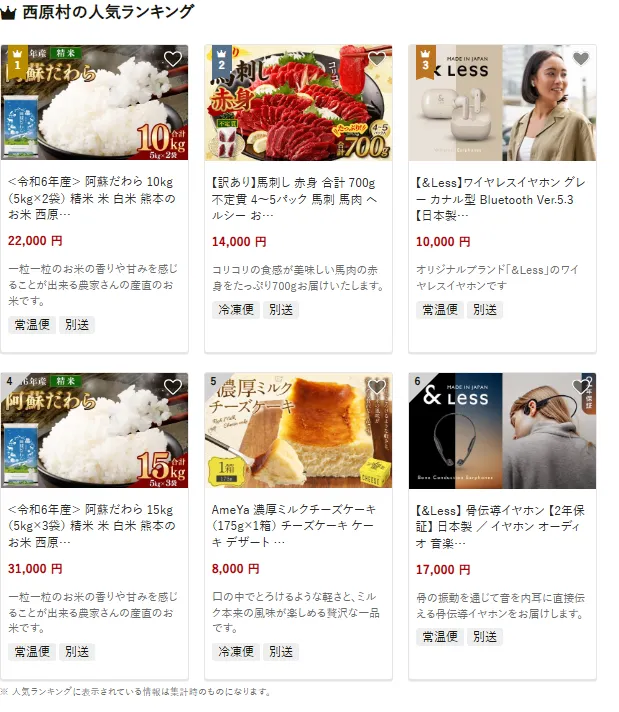Open the 阿蘇だわら 15kg rice product card

tap(95, 525)
